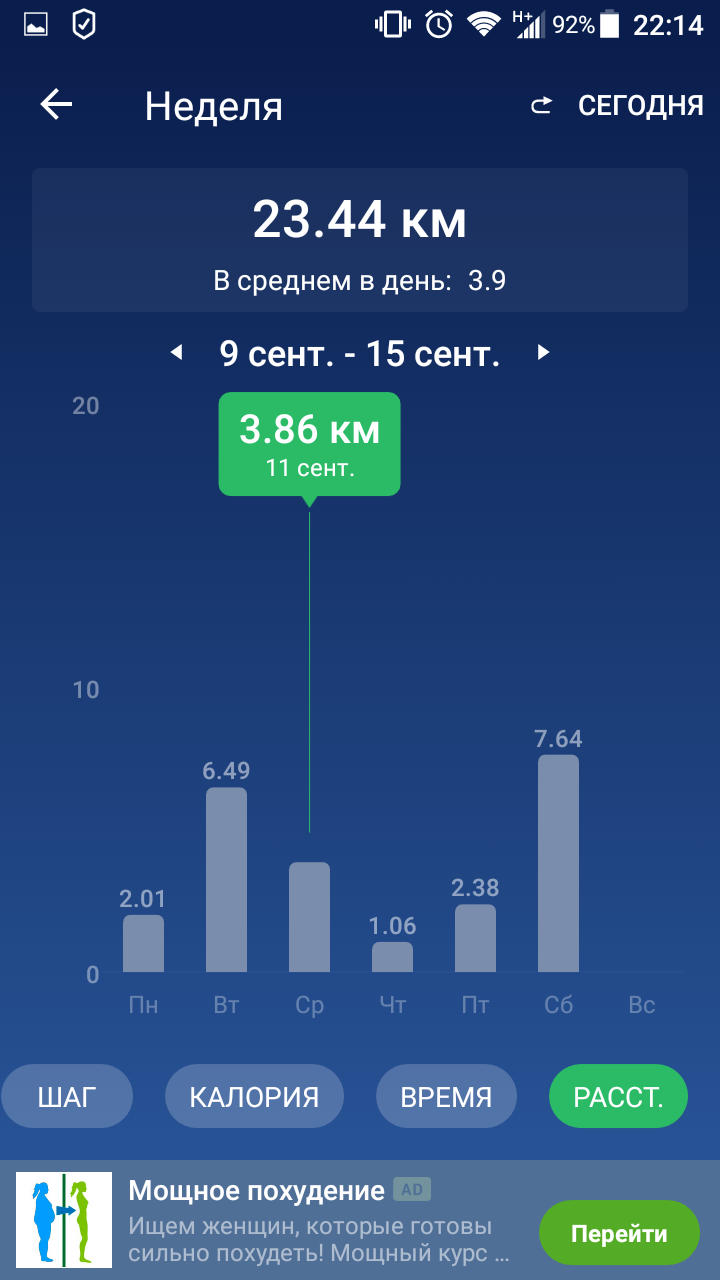Screen dimensions: 720x1280
Task: Tap Перейти on the ad banner
Action: (x=619, y=1234)
